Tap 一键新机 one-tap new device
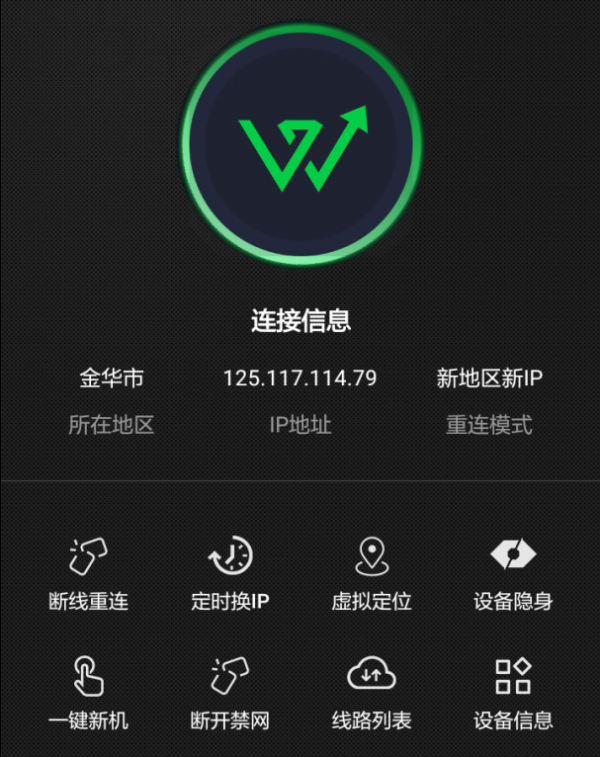This screenshot has height=757, width=600. [88, 692]
